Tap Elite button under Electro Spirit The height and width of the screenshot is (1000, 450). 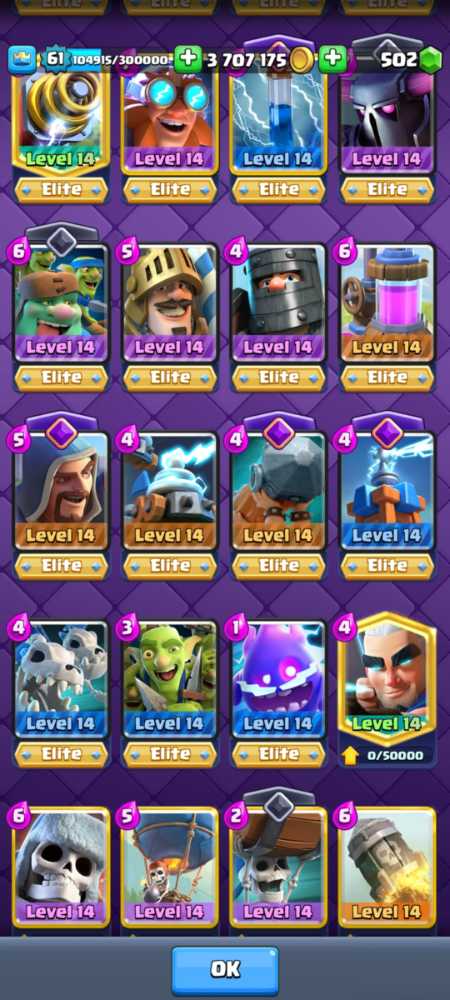279,754
